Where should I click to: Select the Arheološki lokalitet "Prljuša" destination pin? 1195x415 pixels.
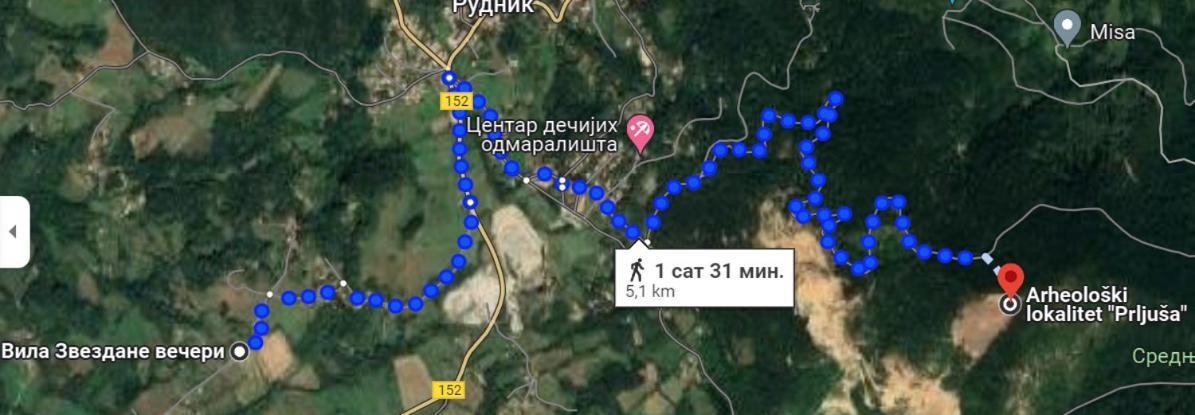(1011, 280)
